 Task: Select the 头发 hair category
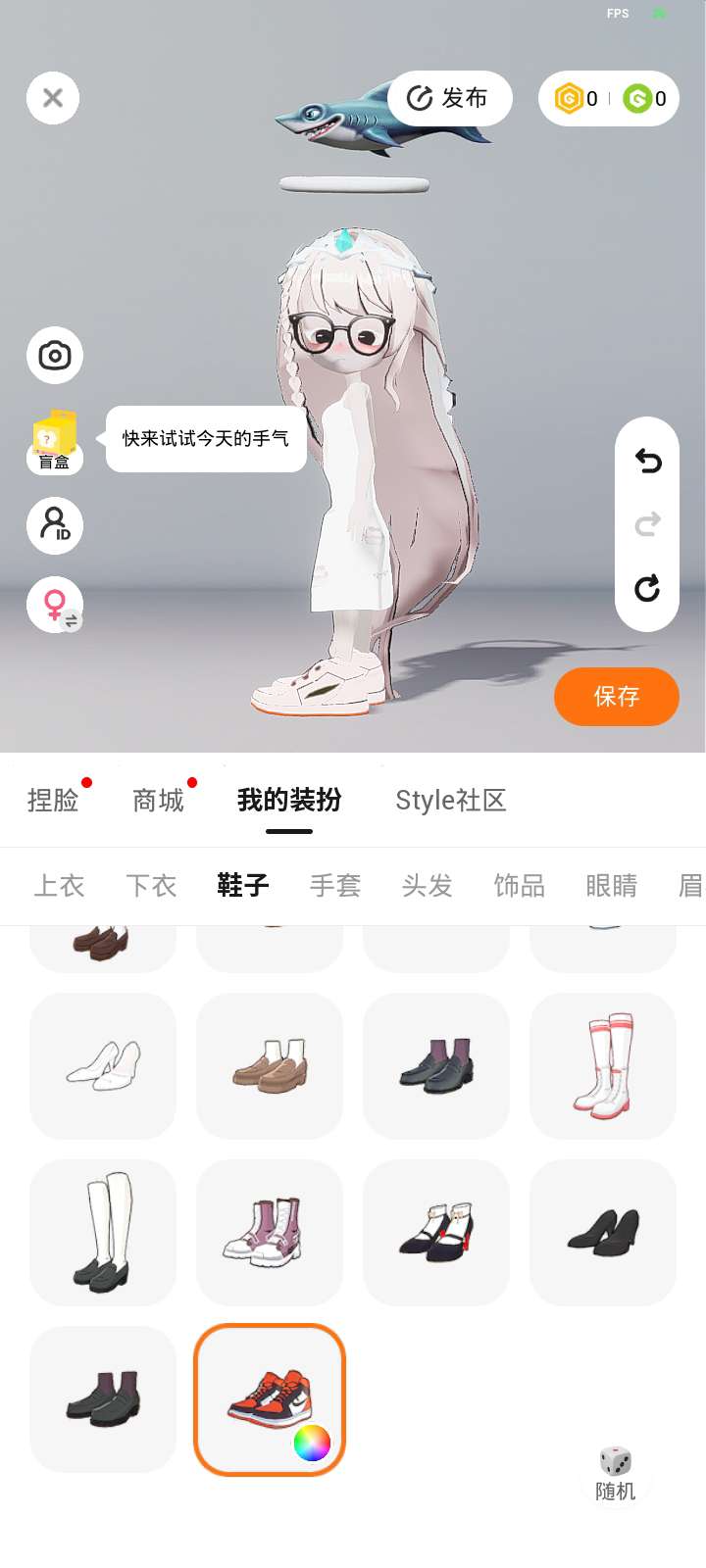click(x=427, y=886)
